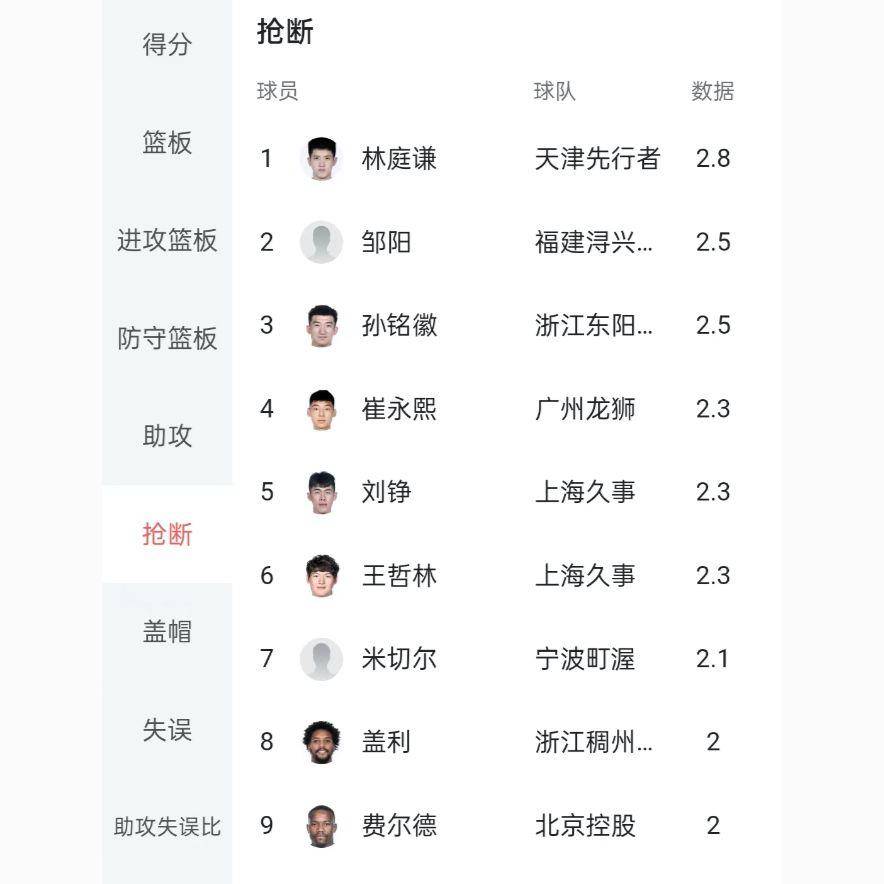Viewport: 884px width, 884px height.
Task: Open the 盖帽 ranking
Action: click(x=167, y=632)
